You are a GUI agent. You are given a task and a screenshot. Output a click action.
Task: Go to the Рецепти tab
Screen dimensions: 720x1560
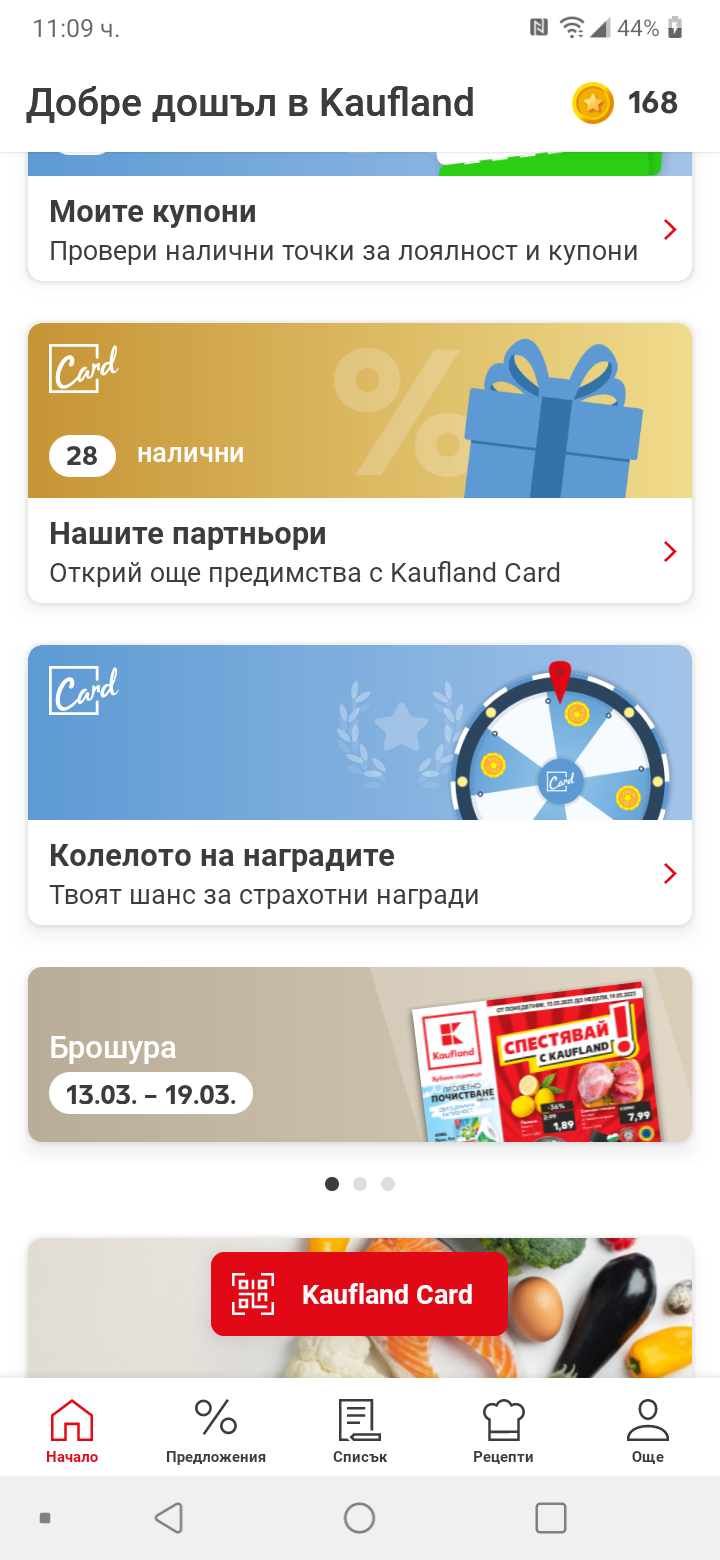click(x=503, y=1430)
